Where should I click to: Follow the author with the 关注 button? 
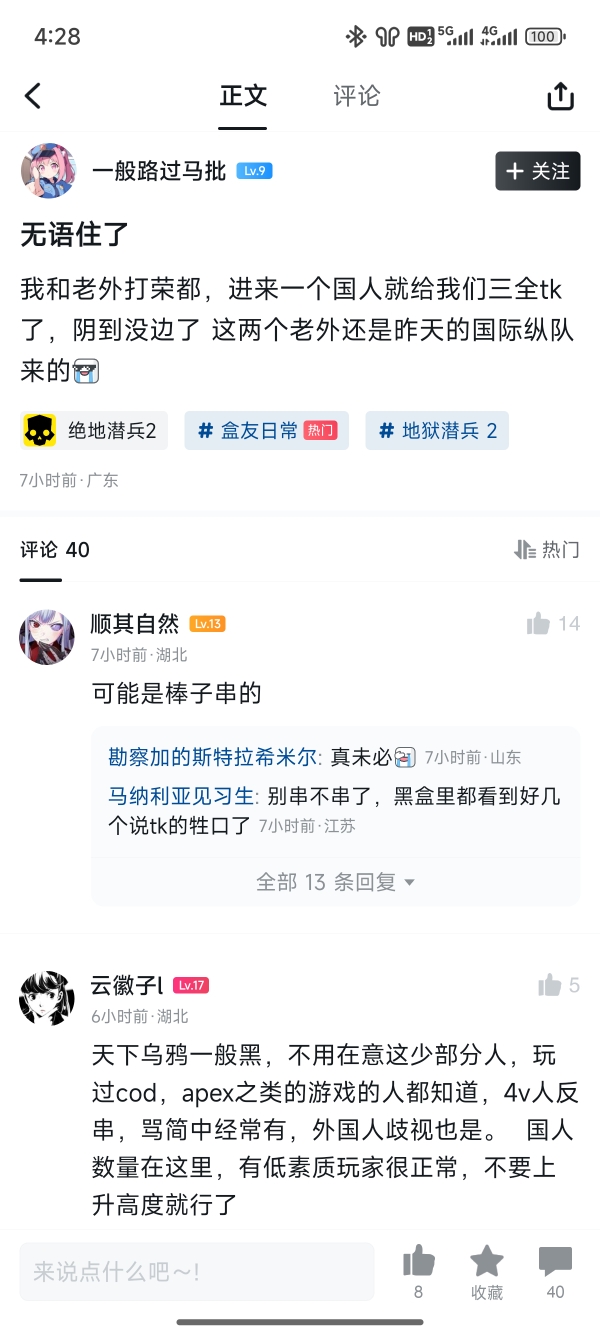[x=537, y=171]
